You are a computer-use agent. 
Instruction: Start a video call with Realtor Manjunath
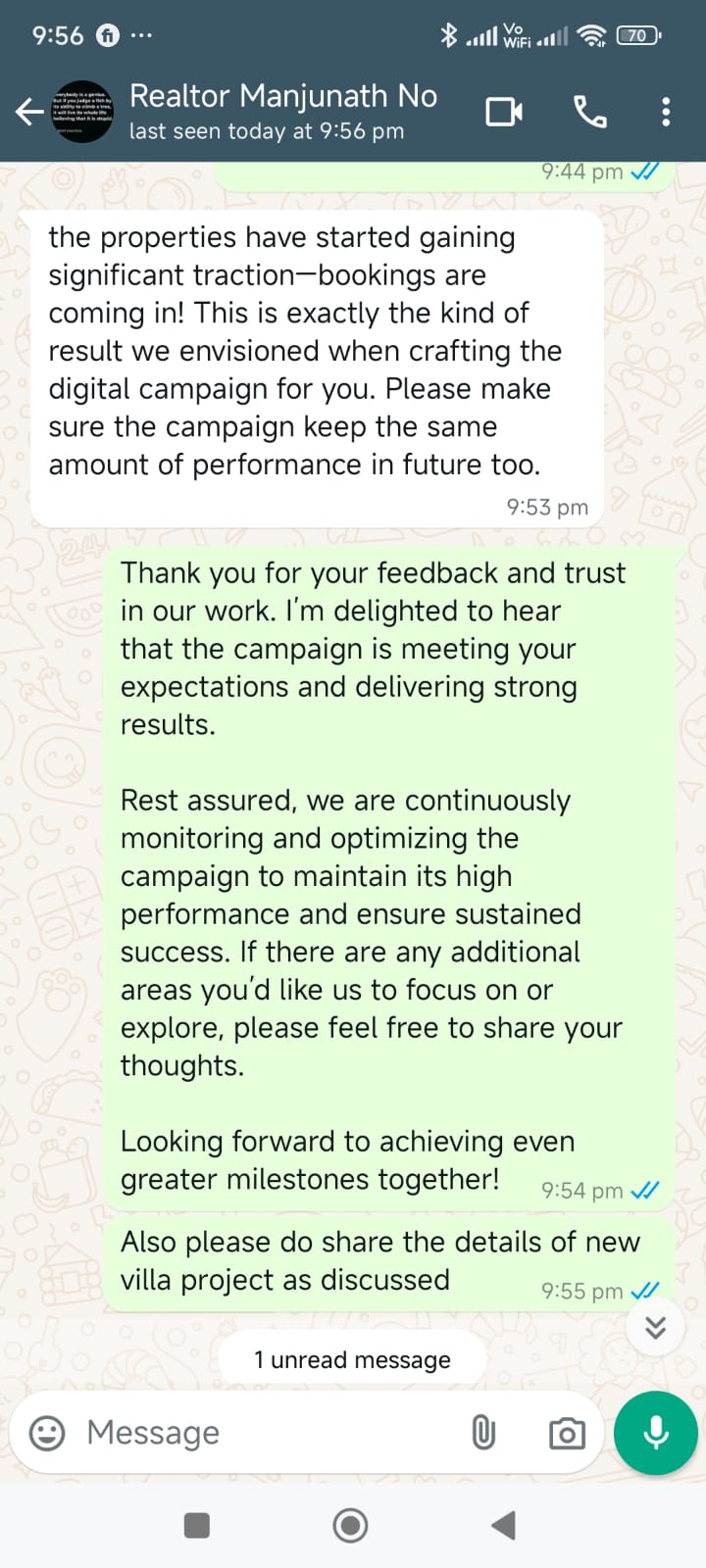pos(504,112)
